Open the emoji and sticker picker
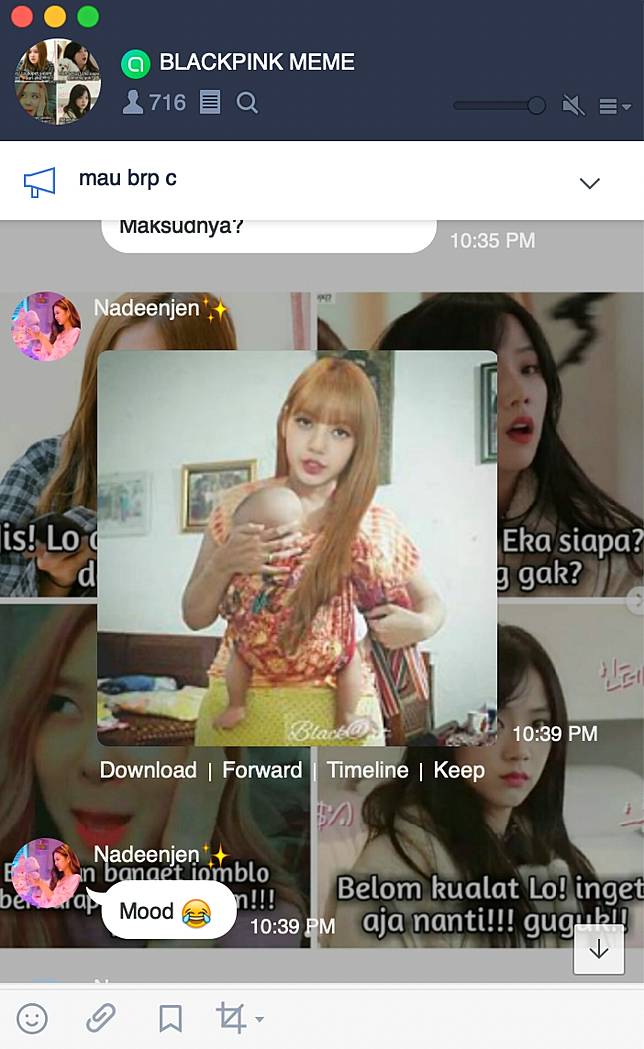 click(32, 1019)
